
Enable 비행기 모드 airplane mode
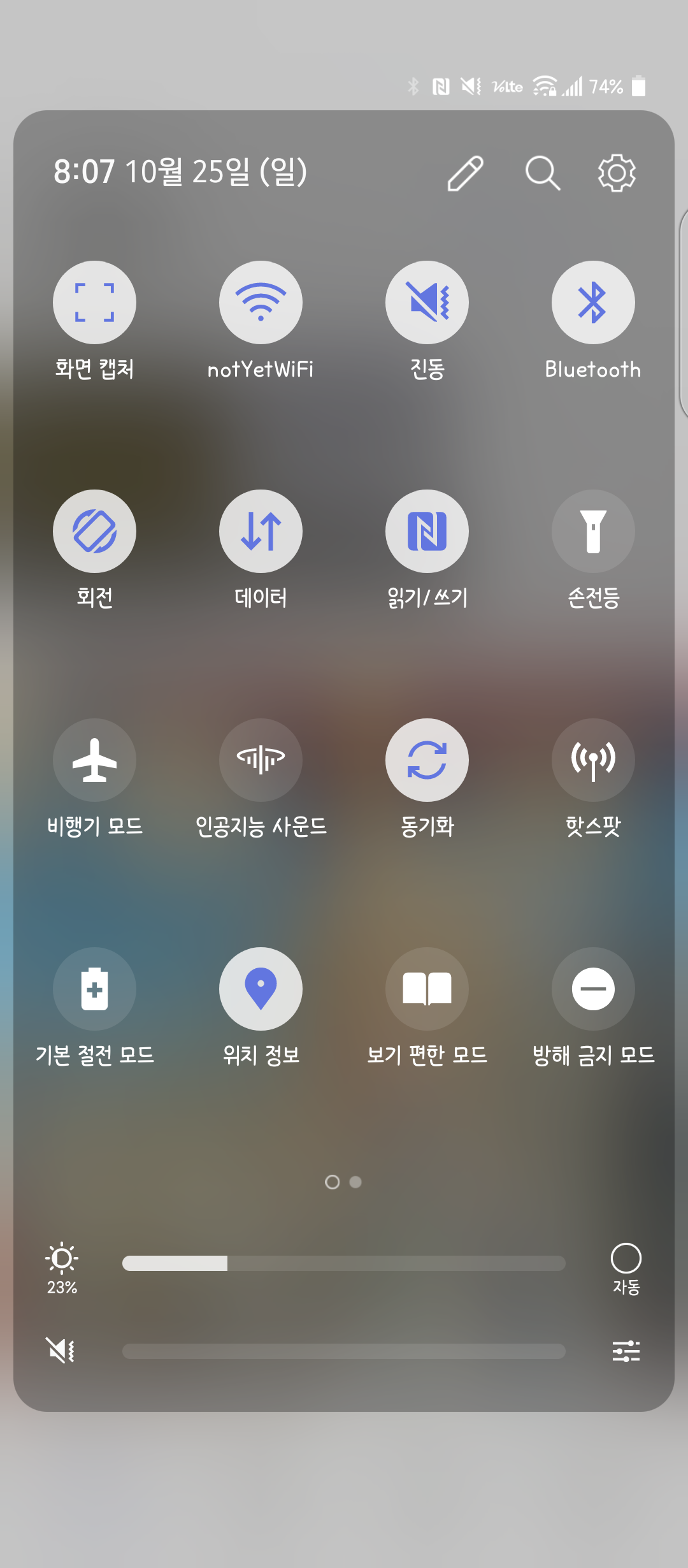(x=94, y=760)
